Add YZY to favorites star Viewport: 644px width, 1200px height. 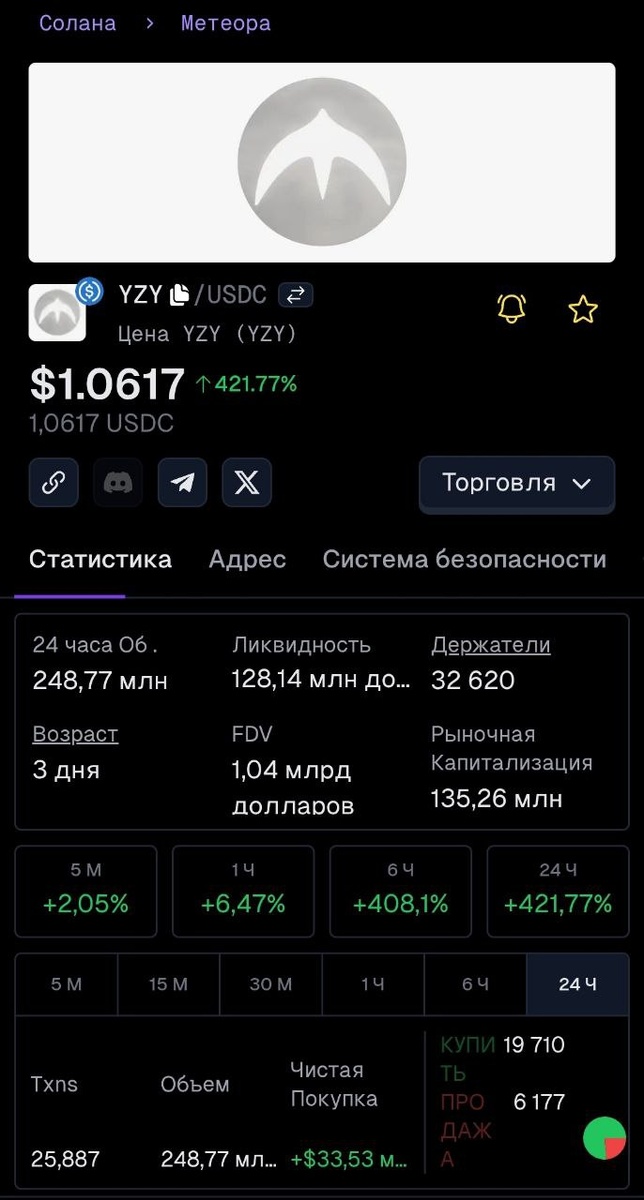pos(582,309)
